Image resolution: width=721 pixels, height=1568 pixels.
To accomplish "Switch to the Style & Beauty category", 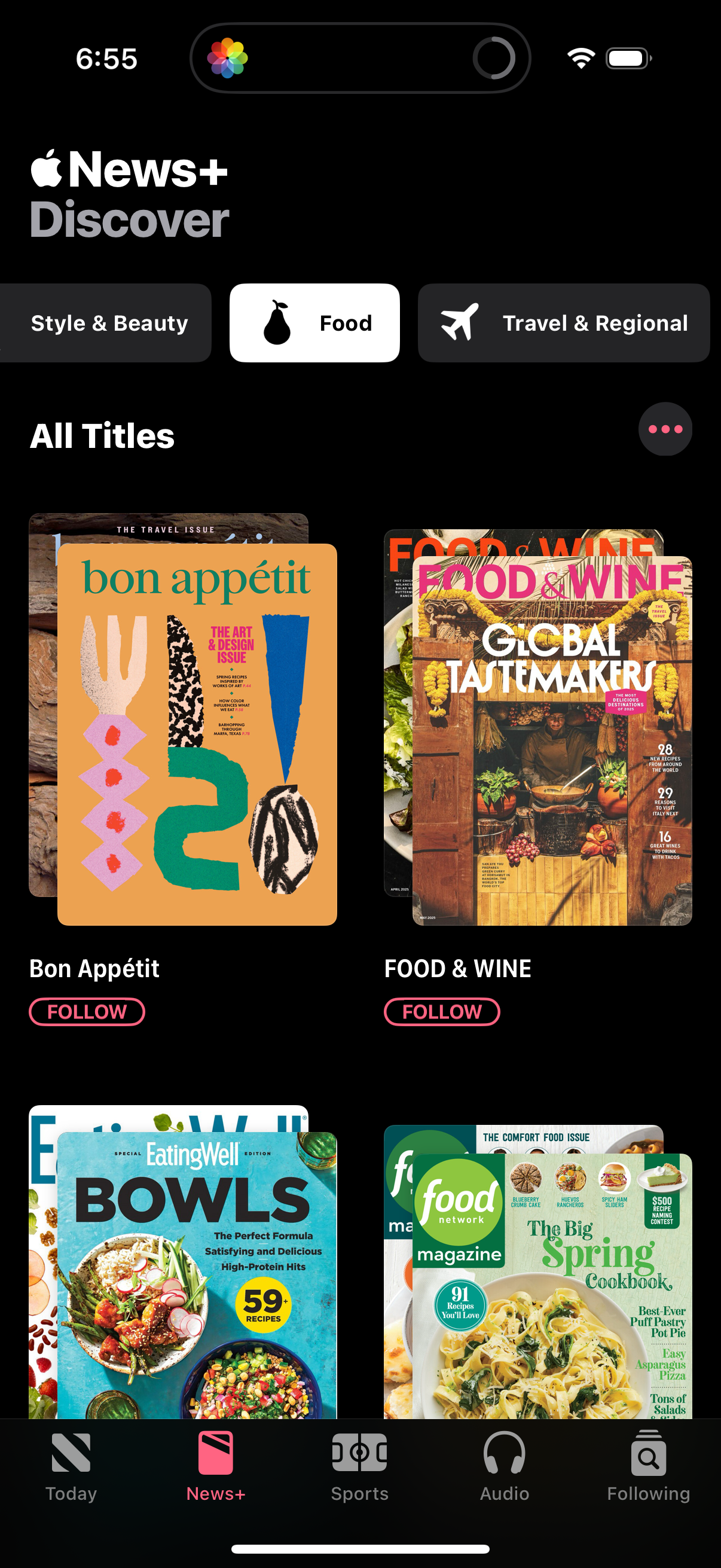I will click(x=109, y=323).
